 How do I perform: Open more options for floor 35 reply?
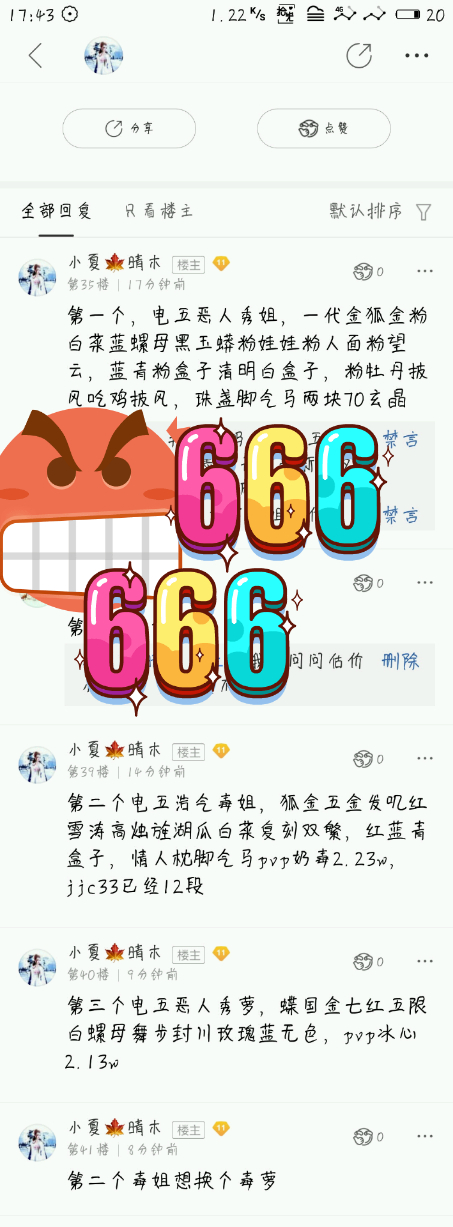424,272
